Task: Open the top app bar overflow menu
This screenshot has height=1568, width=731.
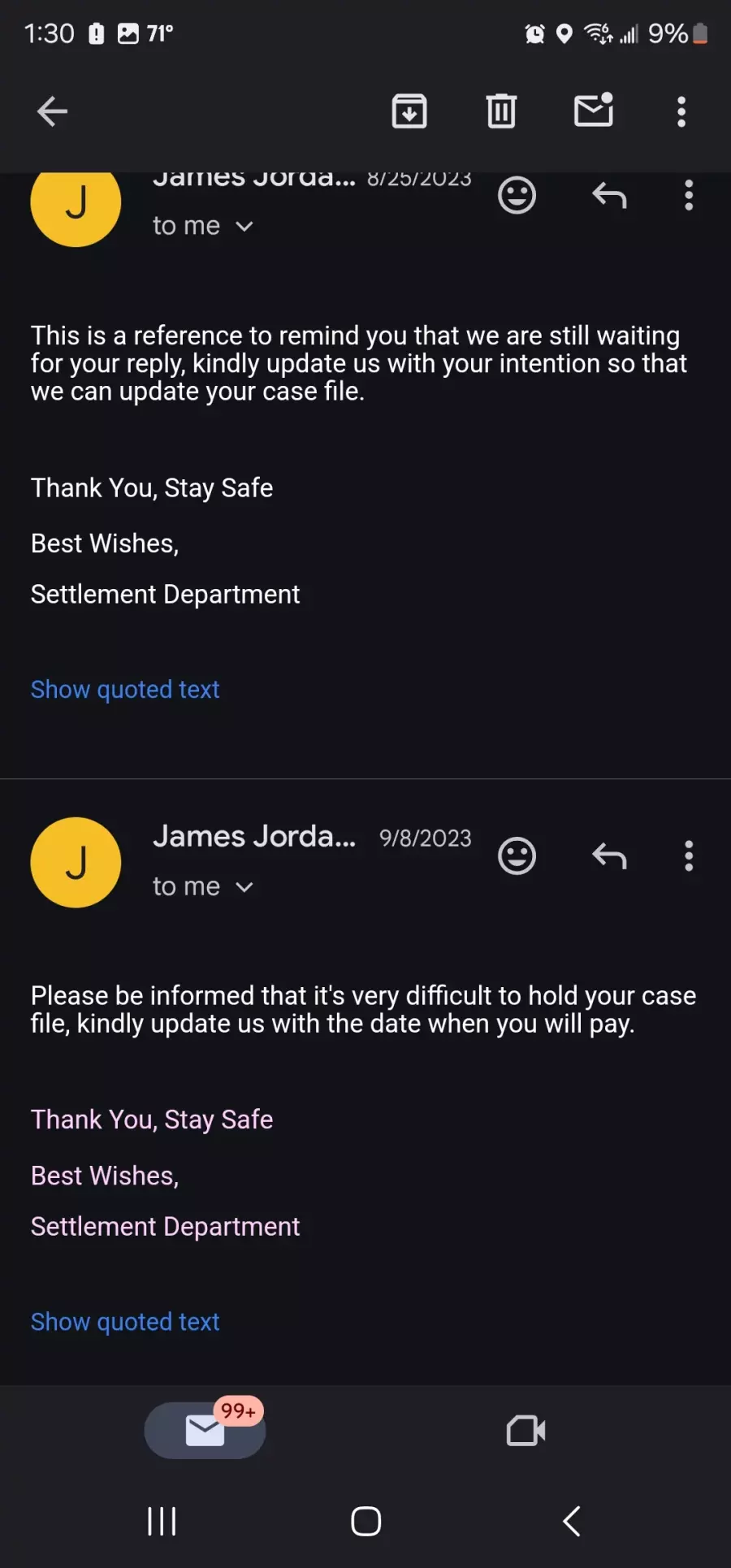Action: (x=681, y=111)
